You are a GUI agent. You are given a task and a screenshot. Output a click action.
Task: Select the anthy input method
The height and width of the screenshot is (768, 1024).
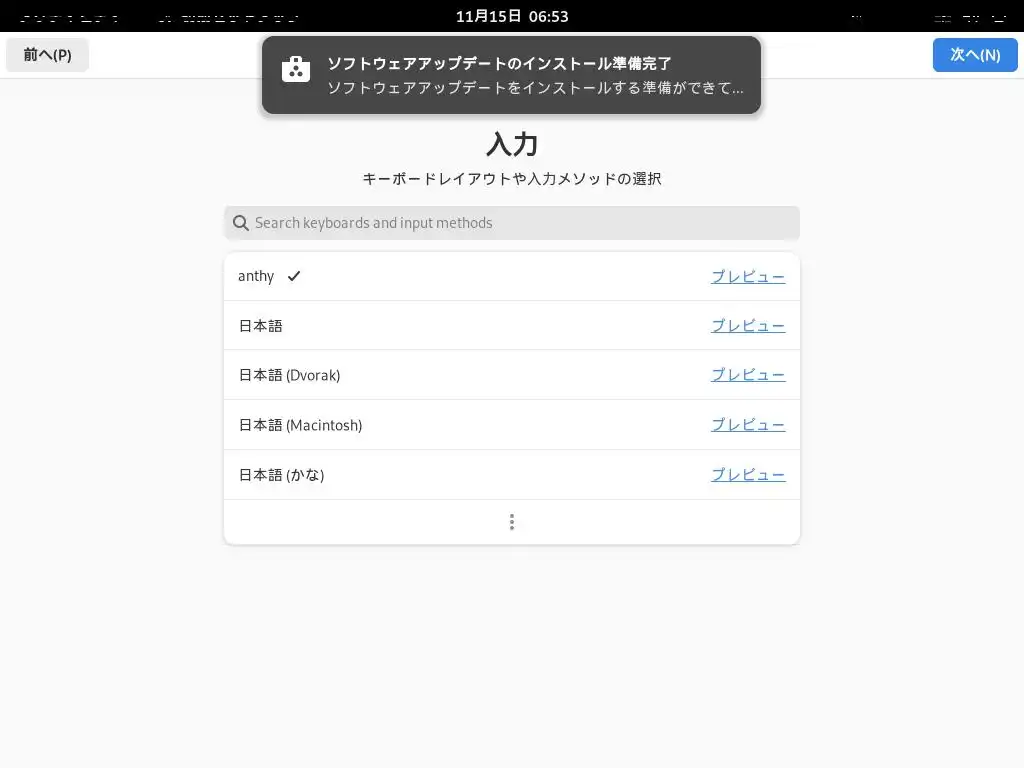(x=257, y=276)
